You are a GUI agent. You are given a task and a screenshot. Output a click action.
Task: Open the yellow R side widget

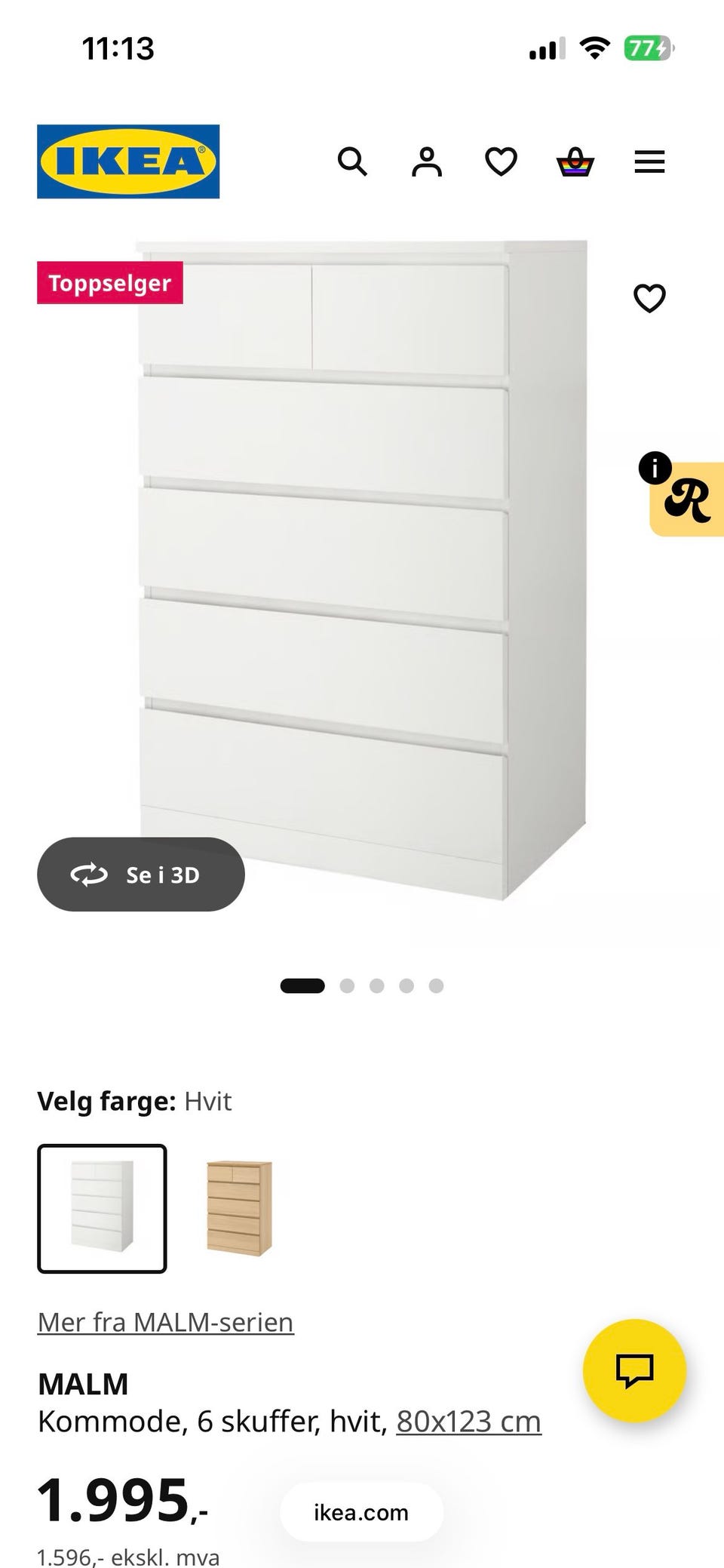click(688, 500)
